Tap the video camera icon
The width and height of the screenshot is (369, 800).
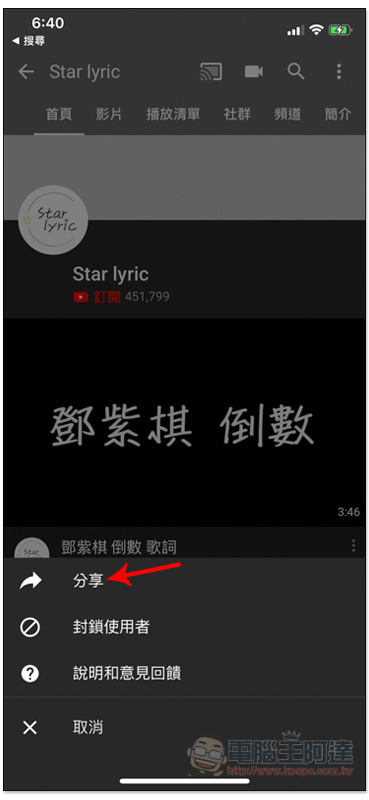point(254,72)
